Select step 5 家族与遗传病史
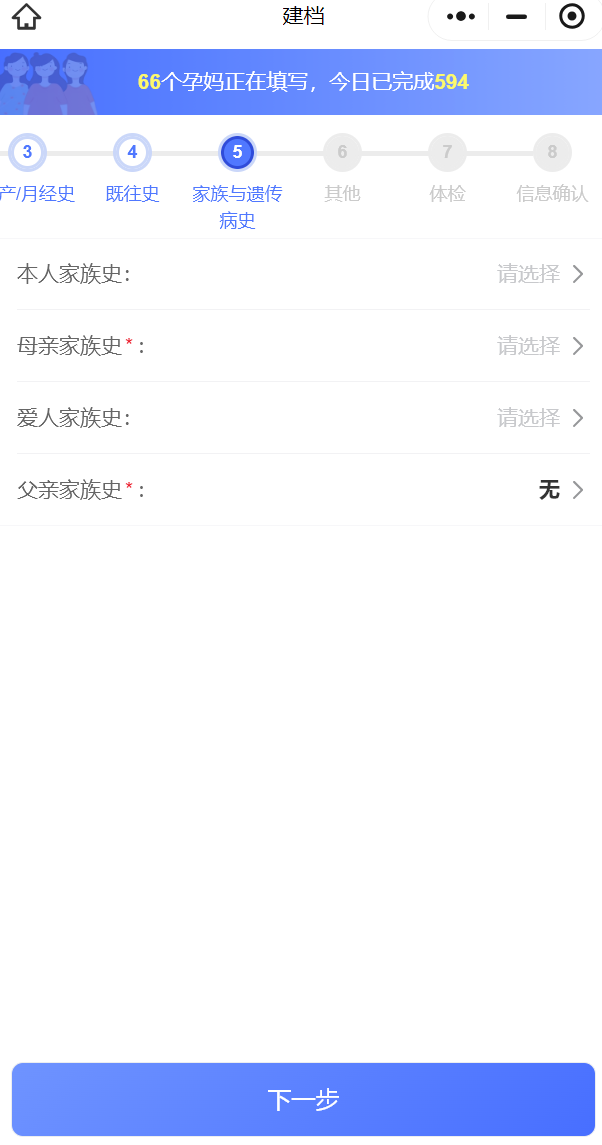 [x=237, y=153]
